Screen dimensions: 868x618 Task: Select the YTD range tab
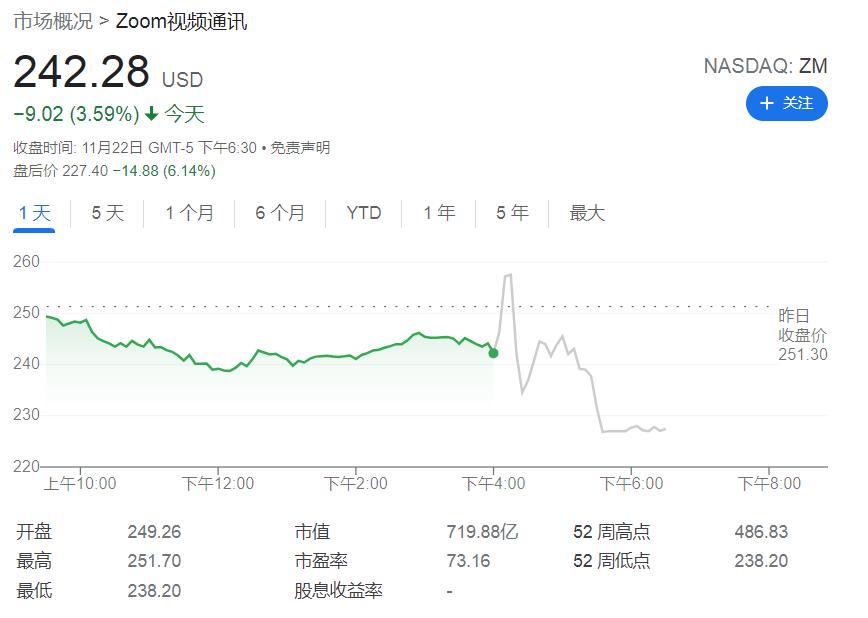pyautogui.click(x=364, y=213)
